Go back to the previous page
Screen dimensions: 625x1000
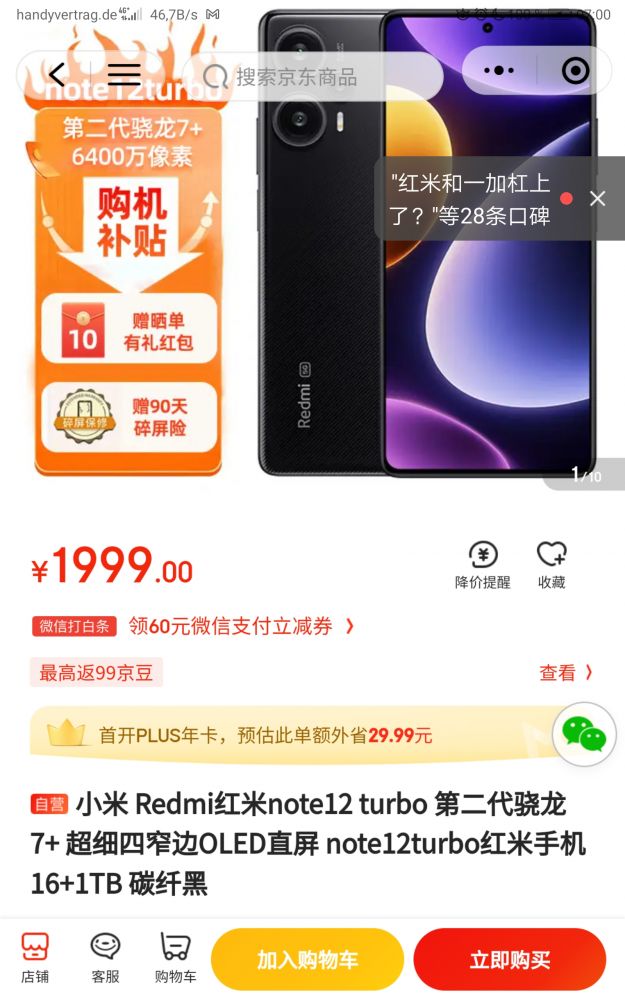coord(57,74)
